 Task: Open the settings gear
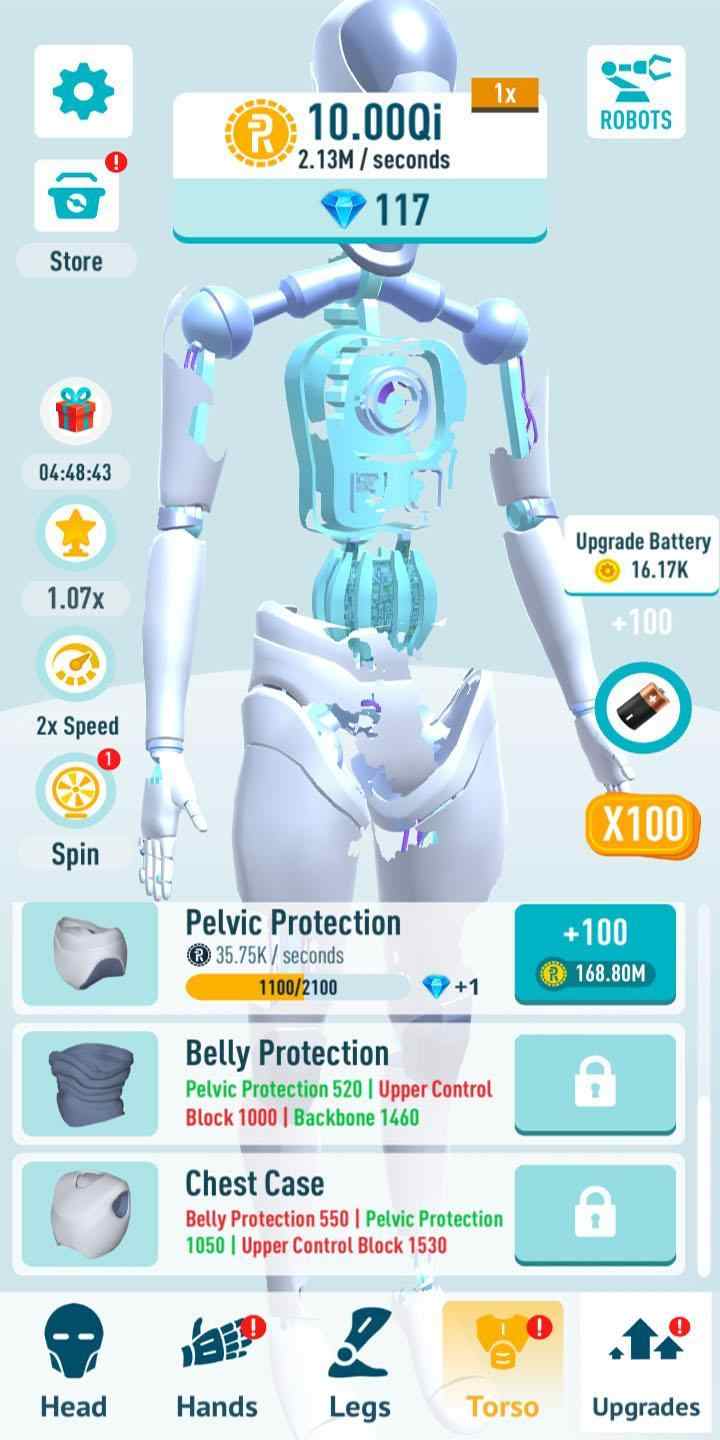(83, 91)
